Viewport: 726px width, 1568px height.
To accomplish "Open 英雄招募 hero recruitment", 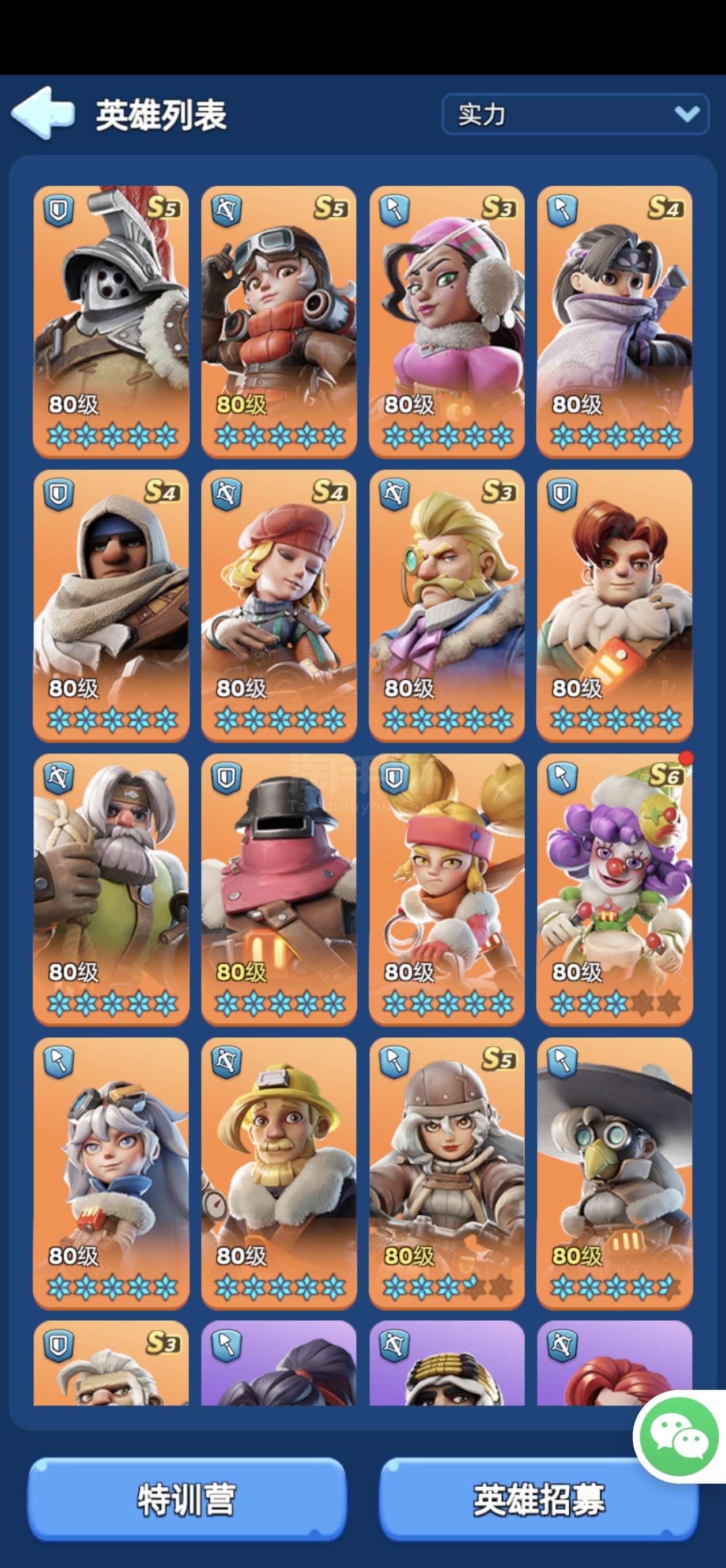I will pyautogui.click(x=538, y=1499).
